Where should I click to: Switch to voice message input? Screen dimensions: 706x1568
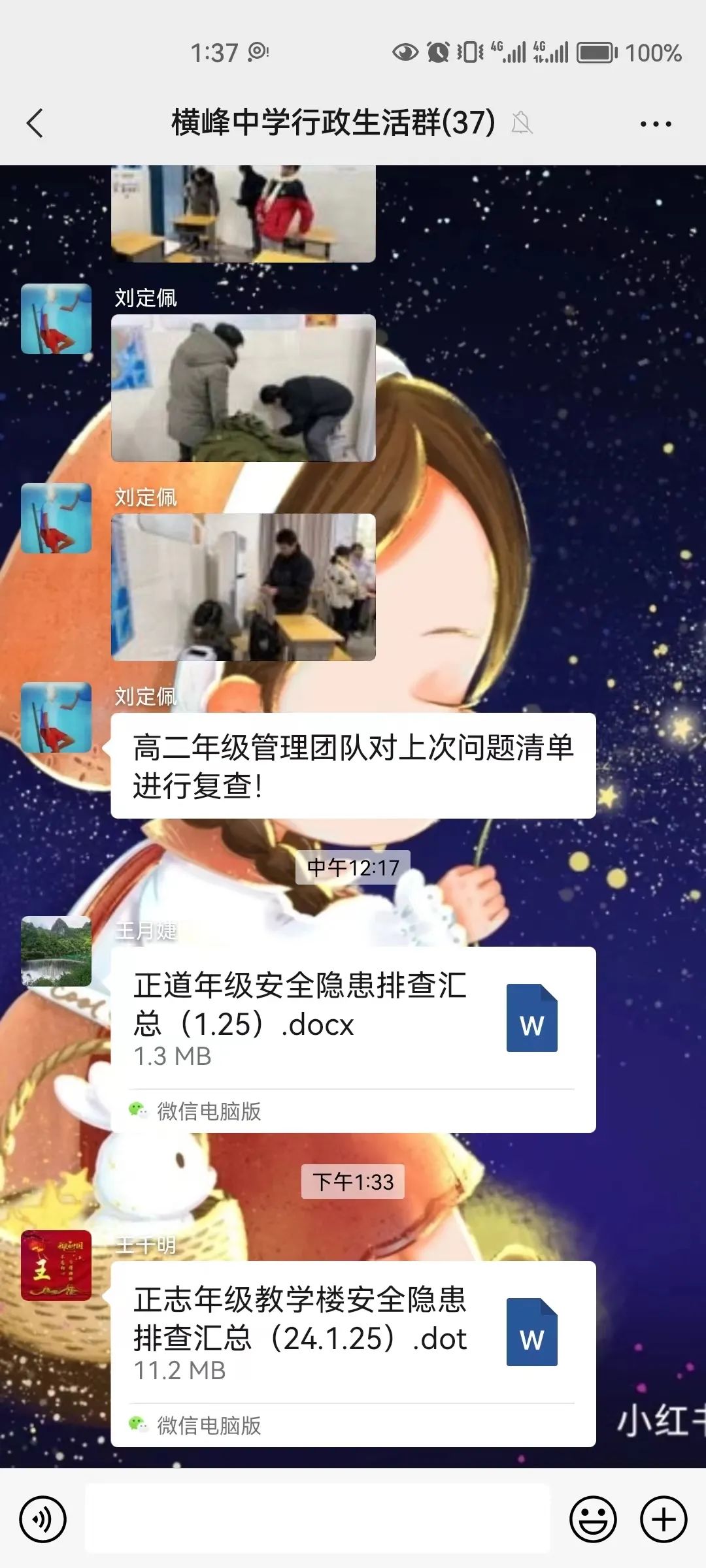[42, 1519]
